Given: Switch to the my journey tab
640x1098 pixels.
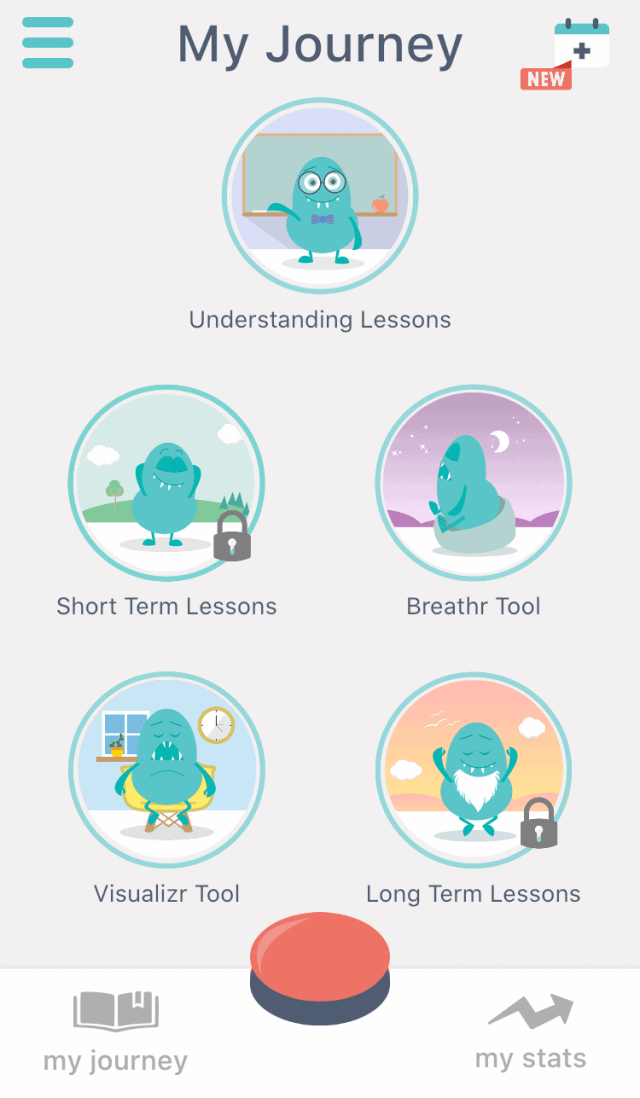Looking at the screenshot, I should coord(115,1032).
